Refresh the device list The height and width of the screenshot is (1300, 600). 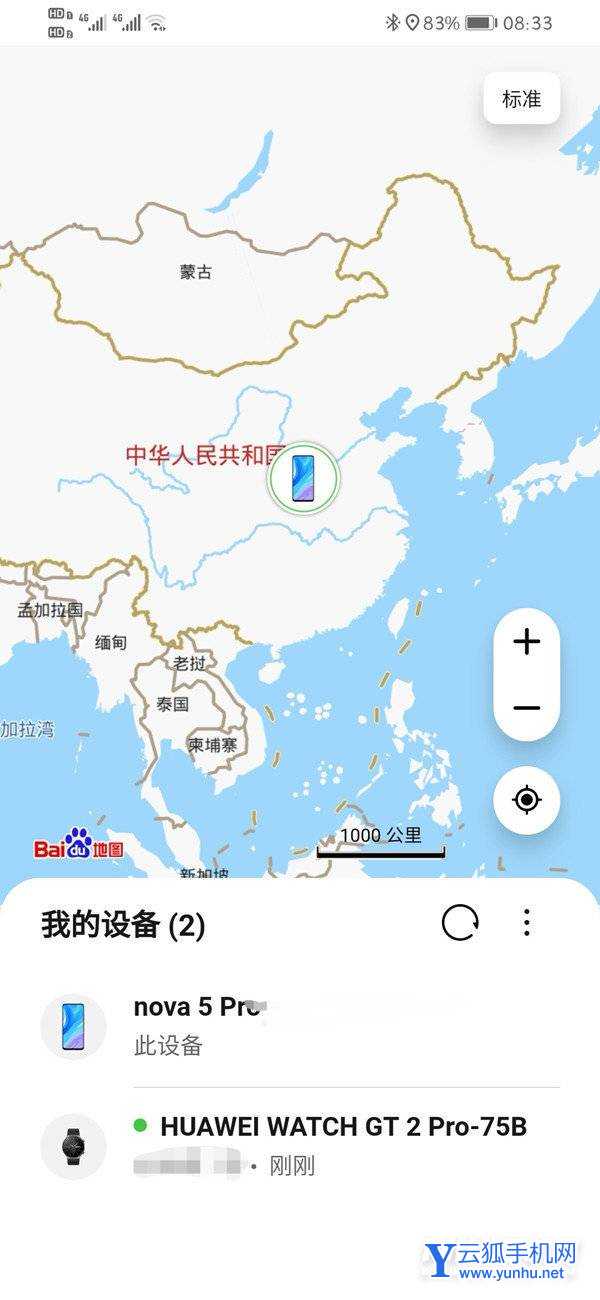click(460, 923)
